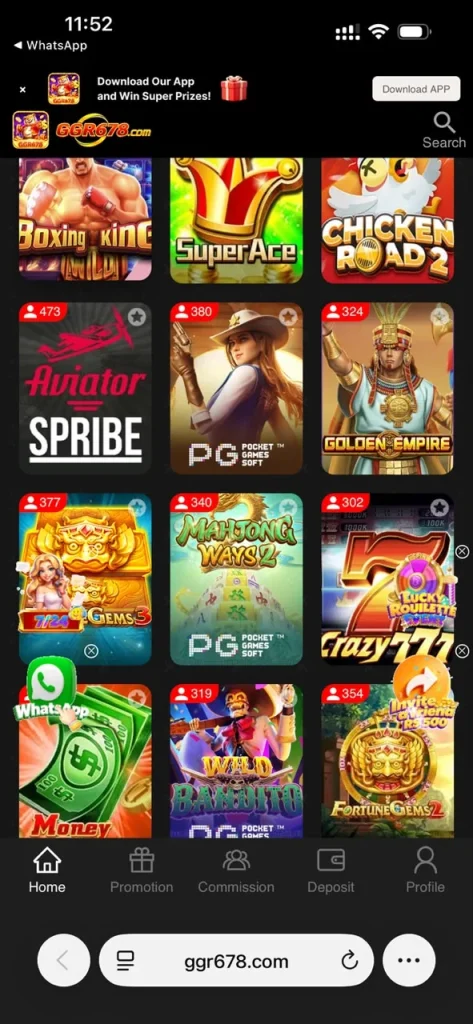Open the Aviator Spribe game
Screen dimensions: 473x1024
click(x=85, y=388)
